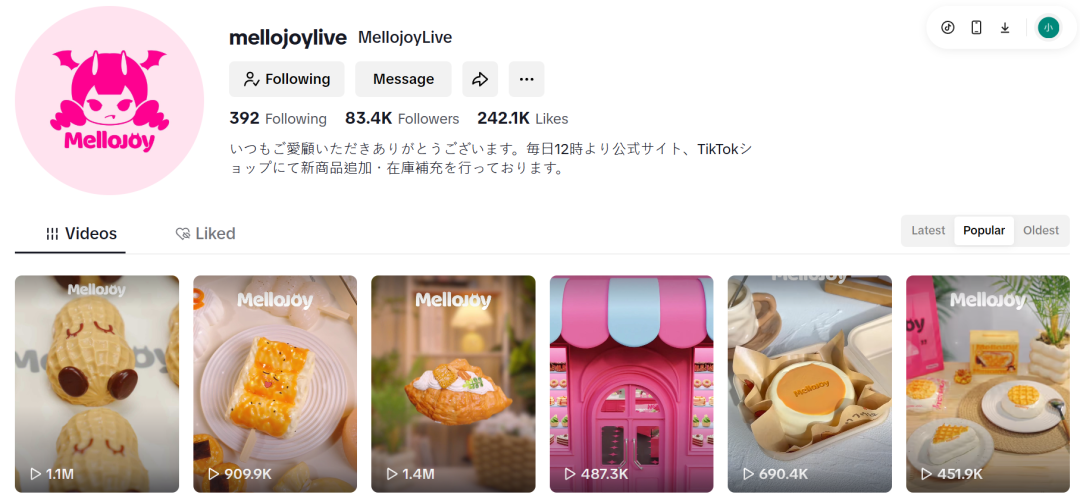Share this profile
The image size is (1080, 495).
(x=480, y=79)
